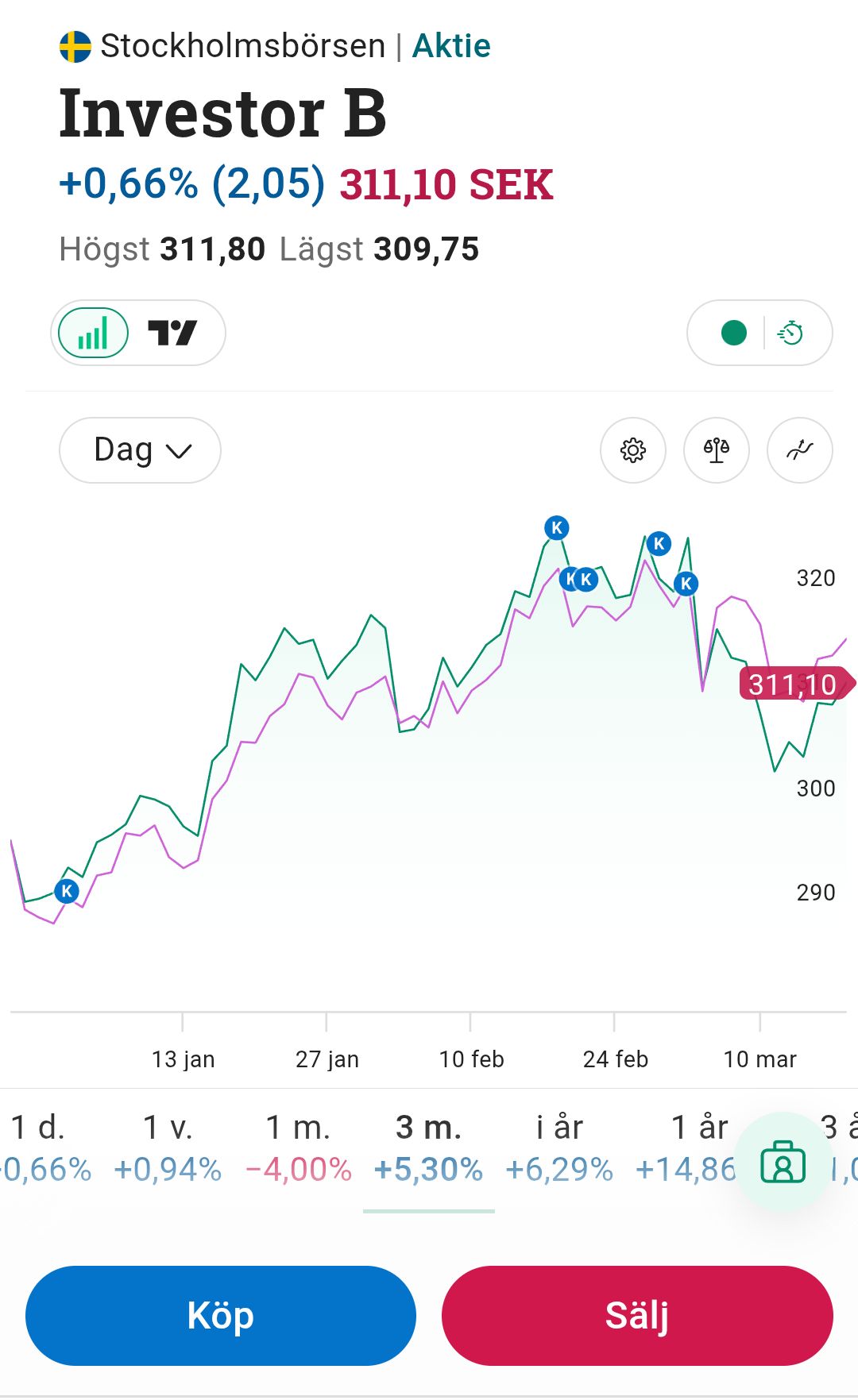The image size is (858, 1400).
Task: Select the 1 v. period
Action: click(x=168, y=1147)
